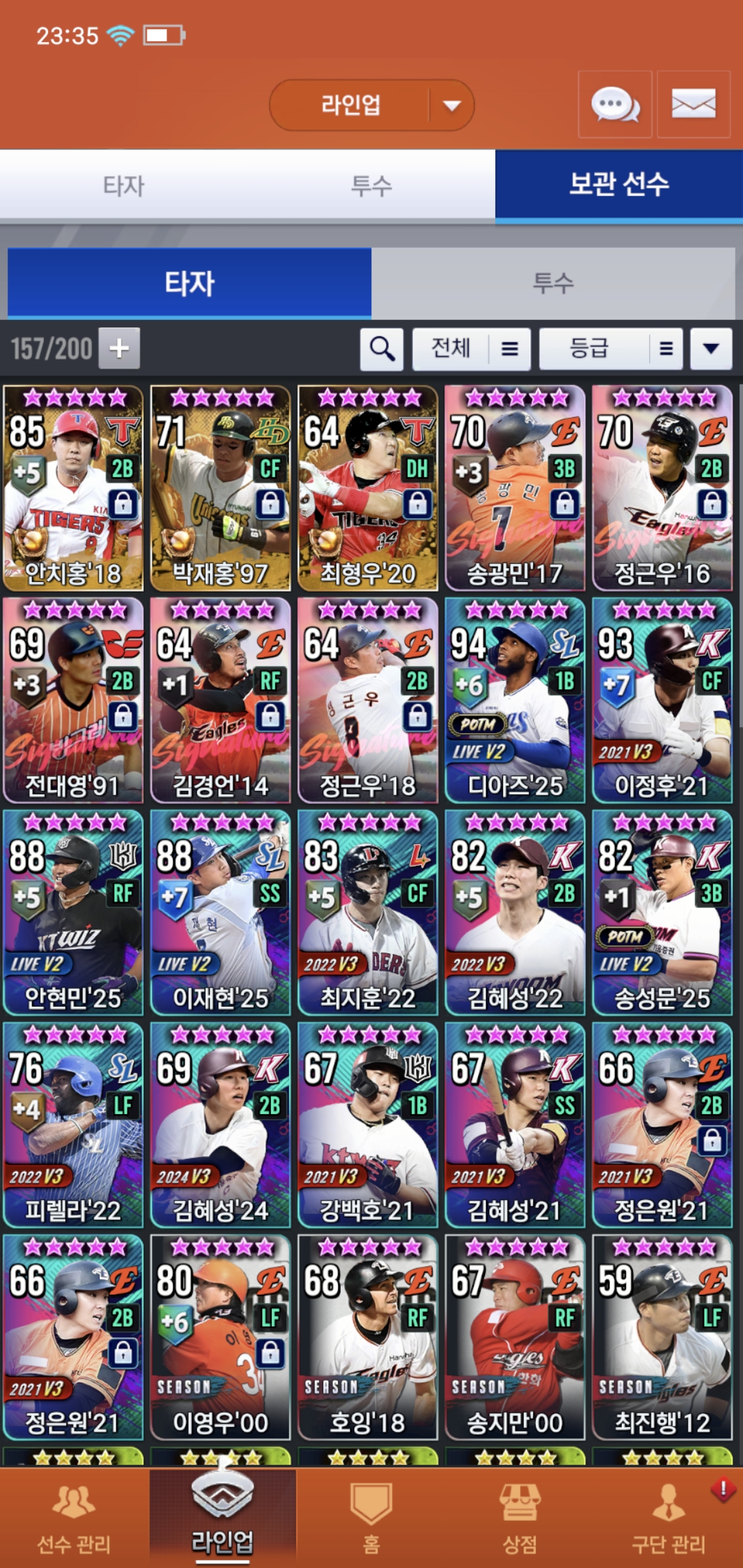Screen dimensions: 743x1568
Task: Switch to the top 타자 tab
Action: 124,185
